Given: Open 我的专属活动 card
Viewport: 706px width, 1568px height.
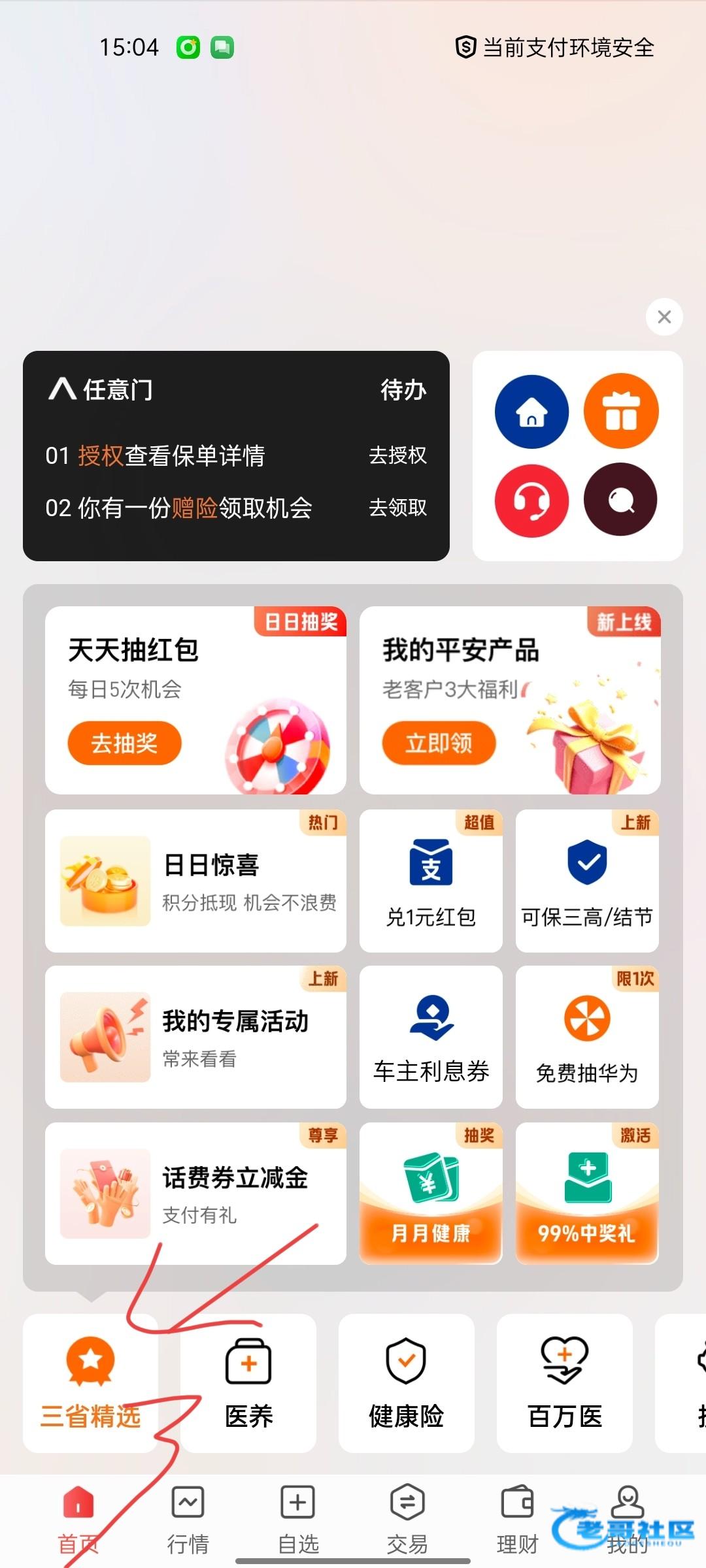Looking at the screenshot, I should click(x=195, y=1037).
